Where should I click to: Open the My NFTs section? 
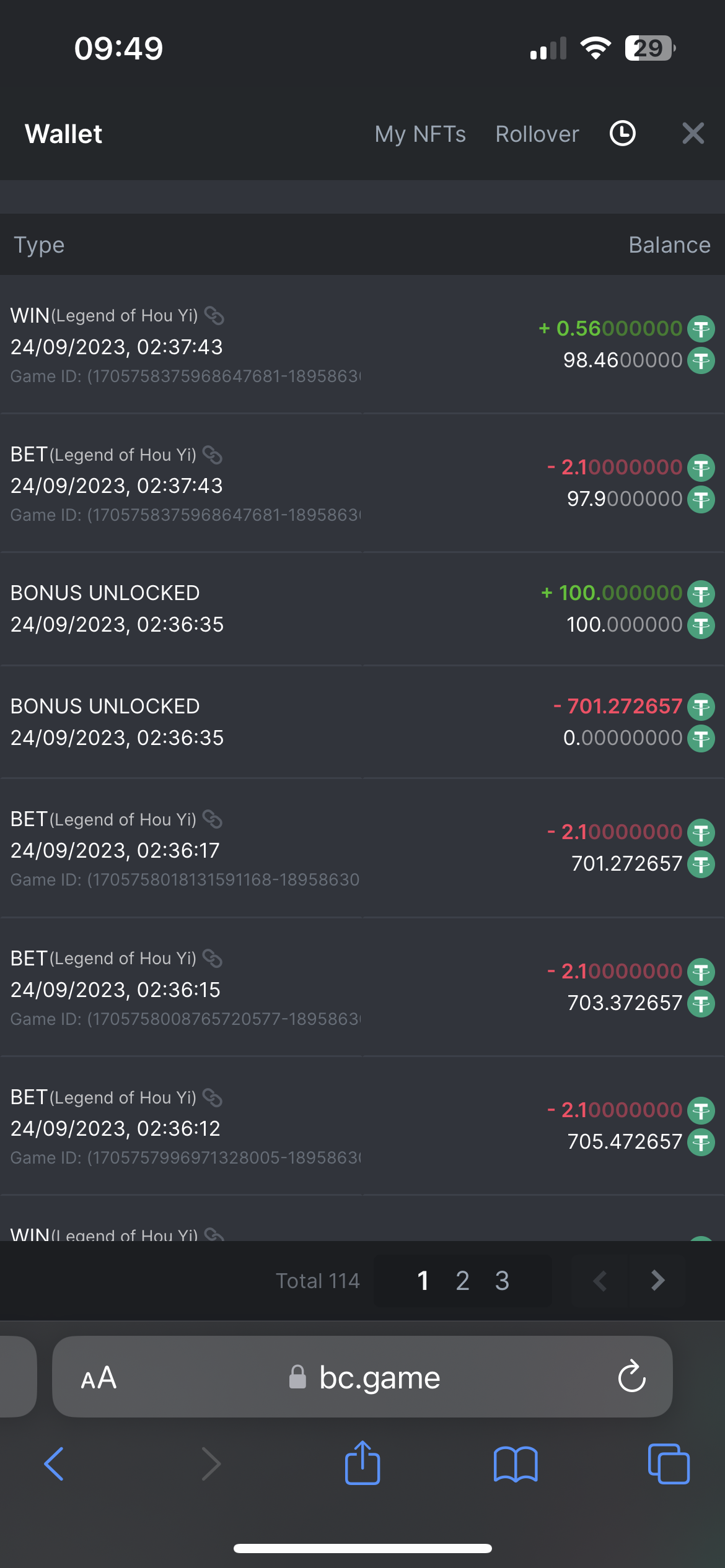[x=420, y=134]
